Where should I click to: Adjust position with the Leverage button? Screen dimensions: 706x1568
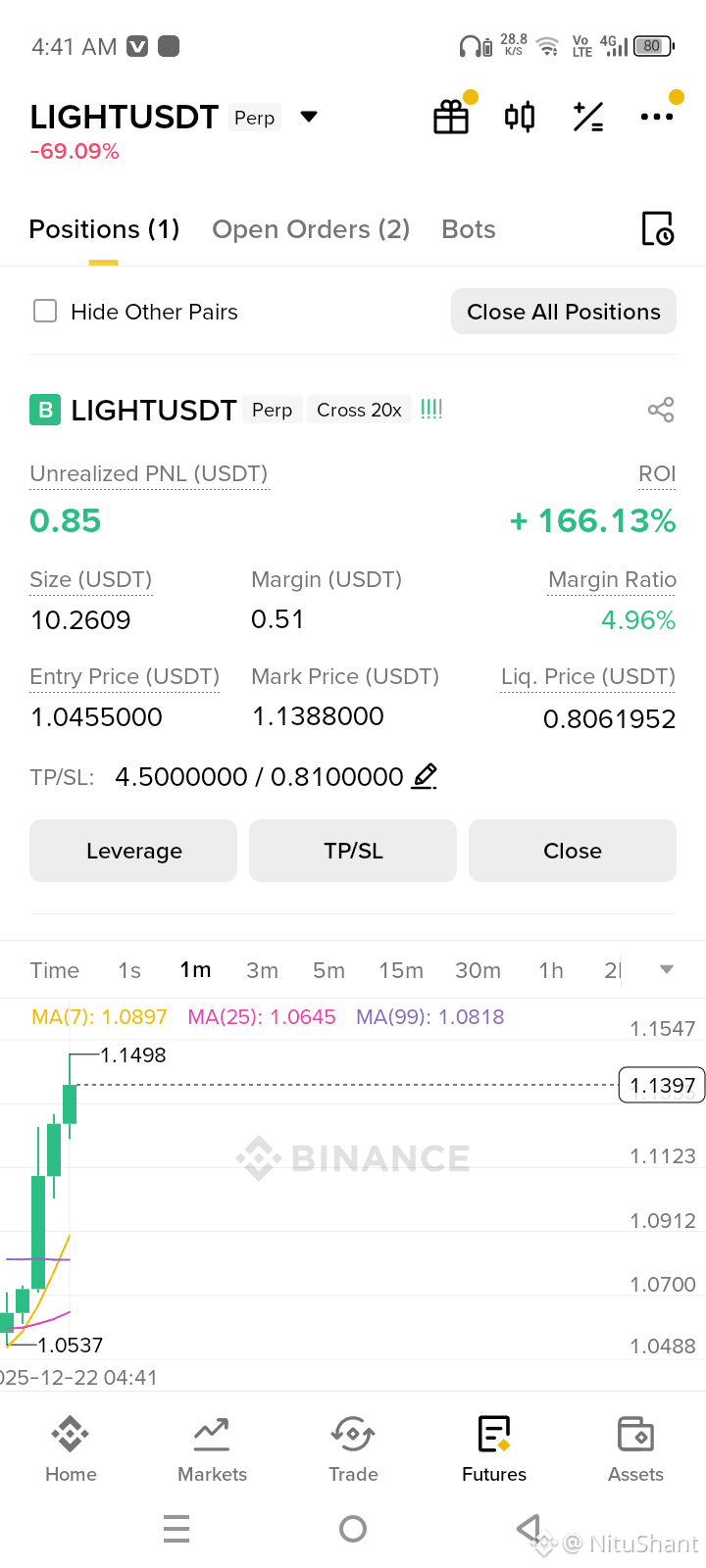click(133, 851)
